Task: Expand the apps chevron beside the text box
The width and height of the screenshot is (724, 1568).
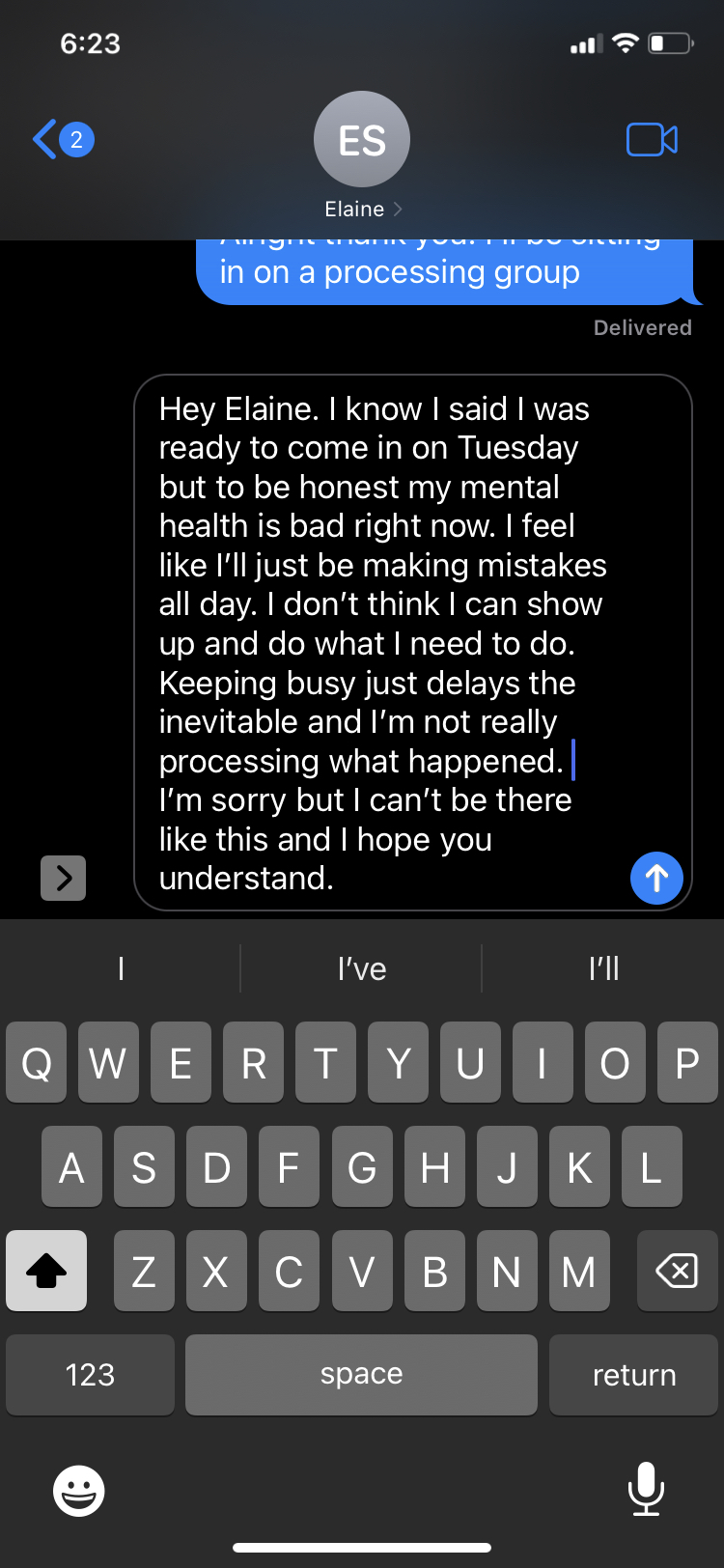Action: tap(64, 878)
